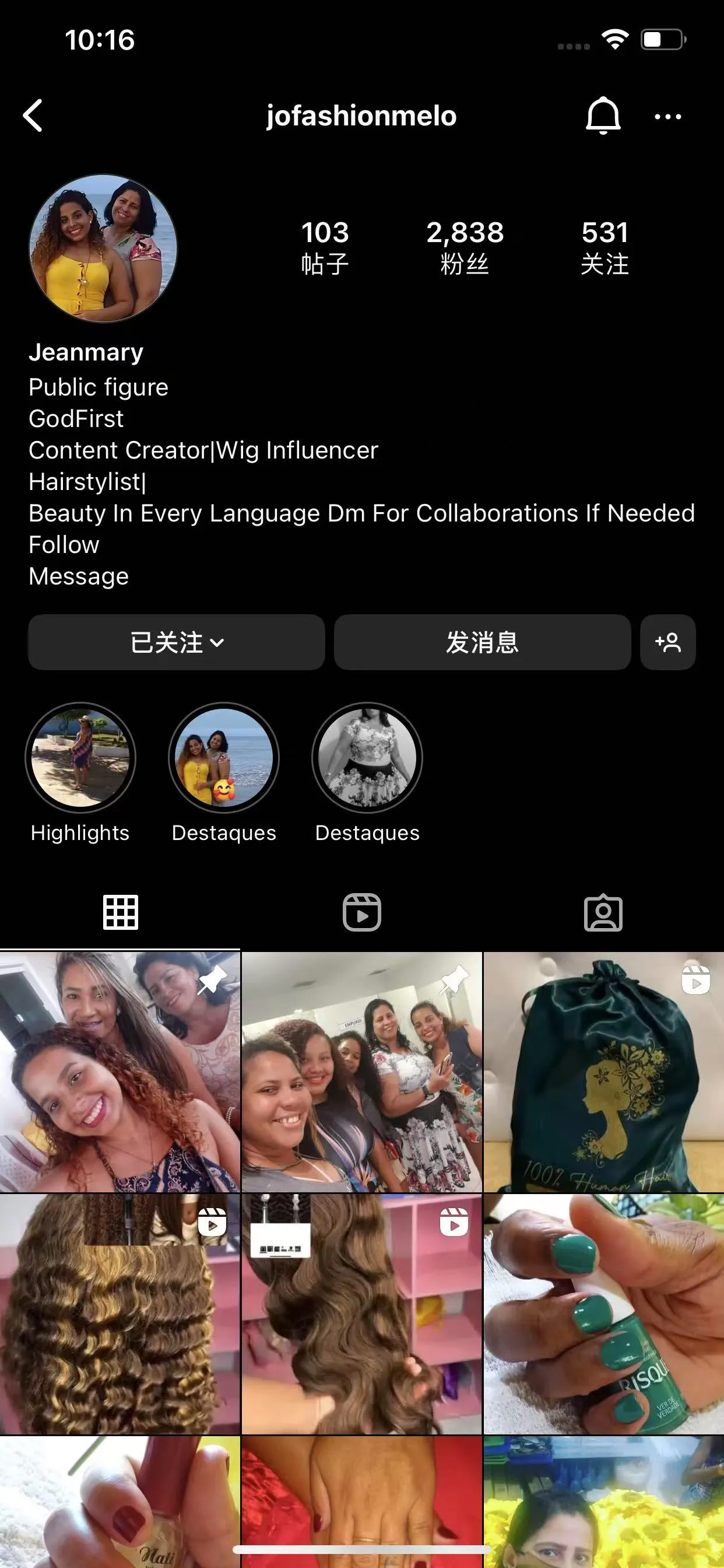Open the Destaques highlight with heart emoji
This screenshot has width=724, height=1568.
(224, 758)
